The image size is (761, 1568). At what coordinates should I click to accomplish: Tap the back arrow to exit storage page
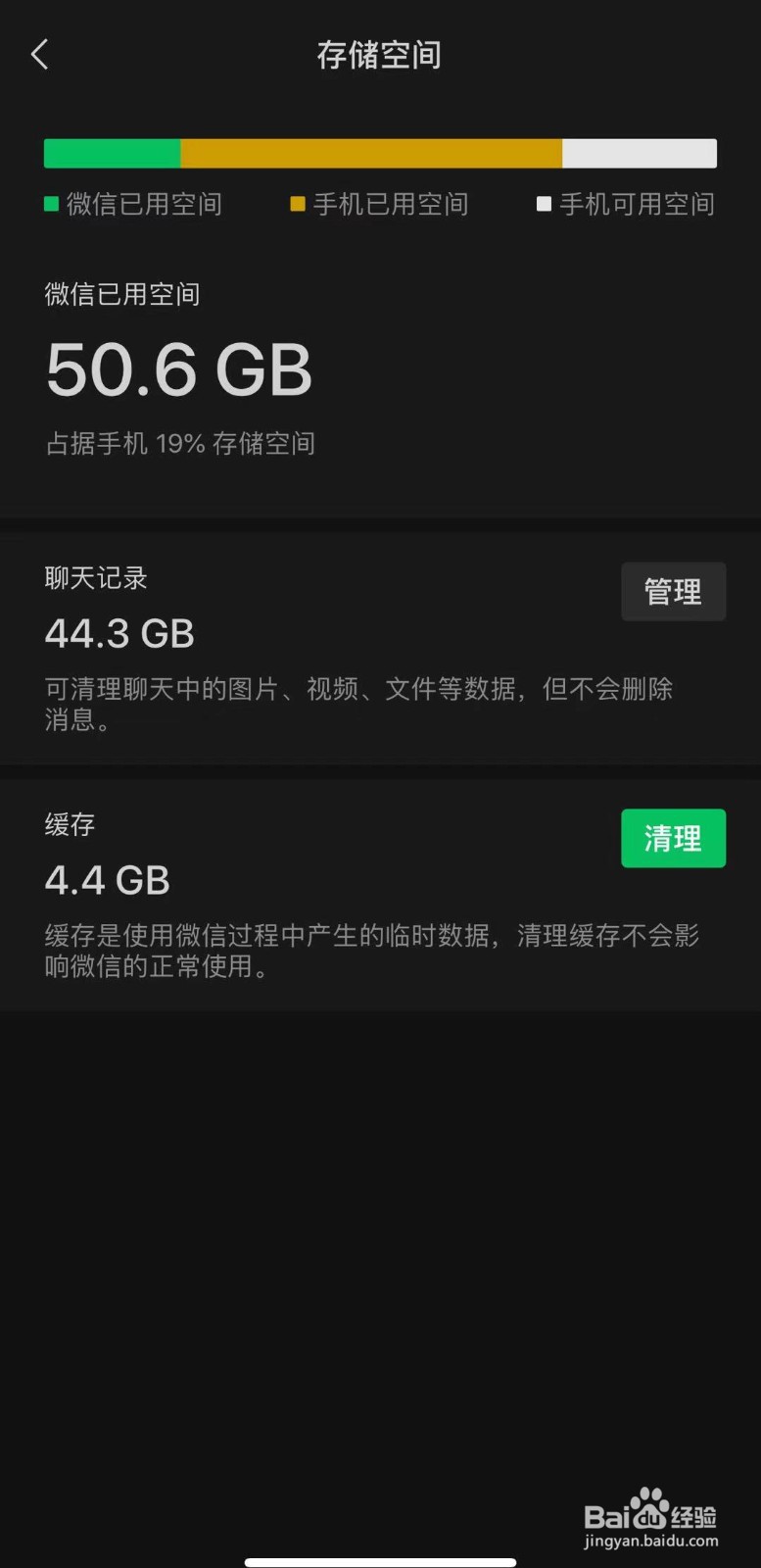pos(39,55)
